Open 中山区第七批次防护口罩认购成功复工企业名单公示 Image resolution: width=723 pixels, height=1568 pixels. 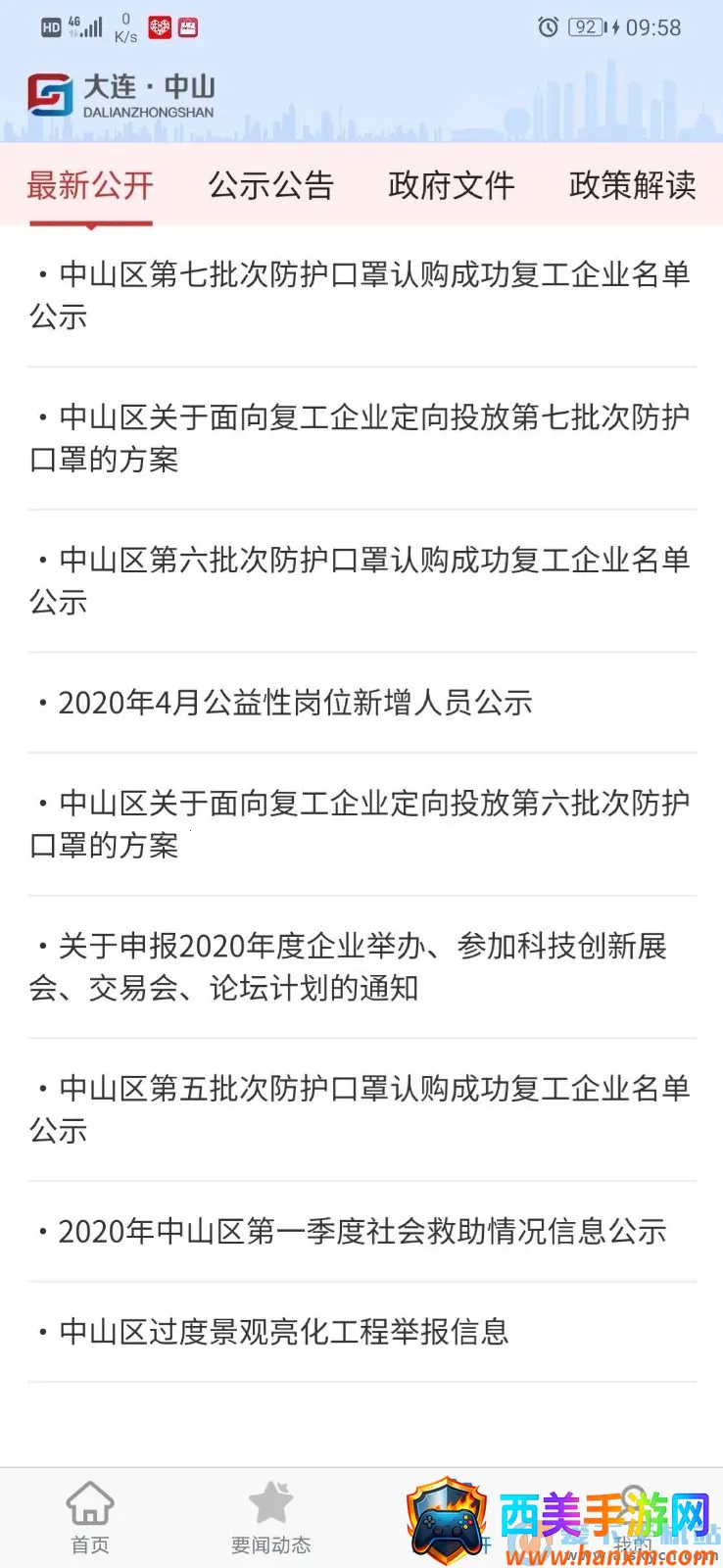(361, 295)
